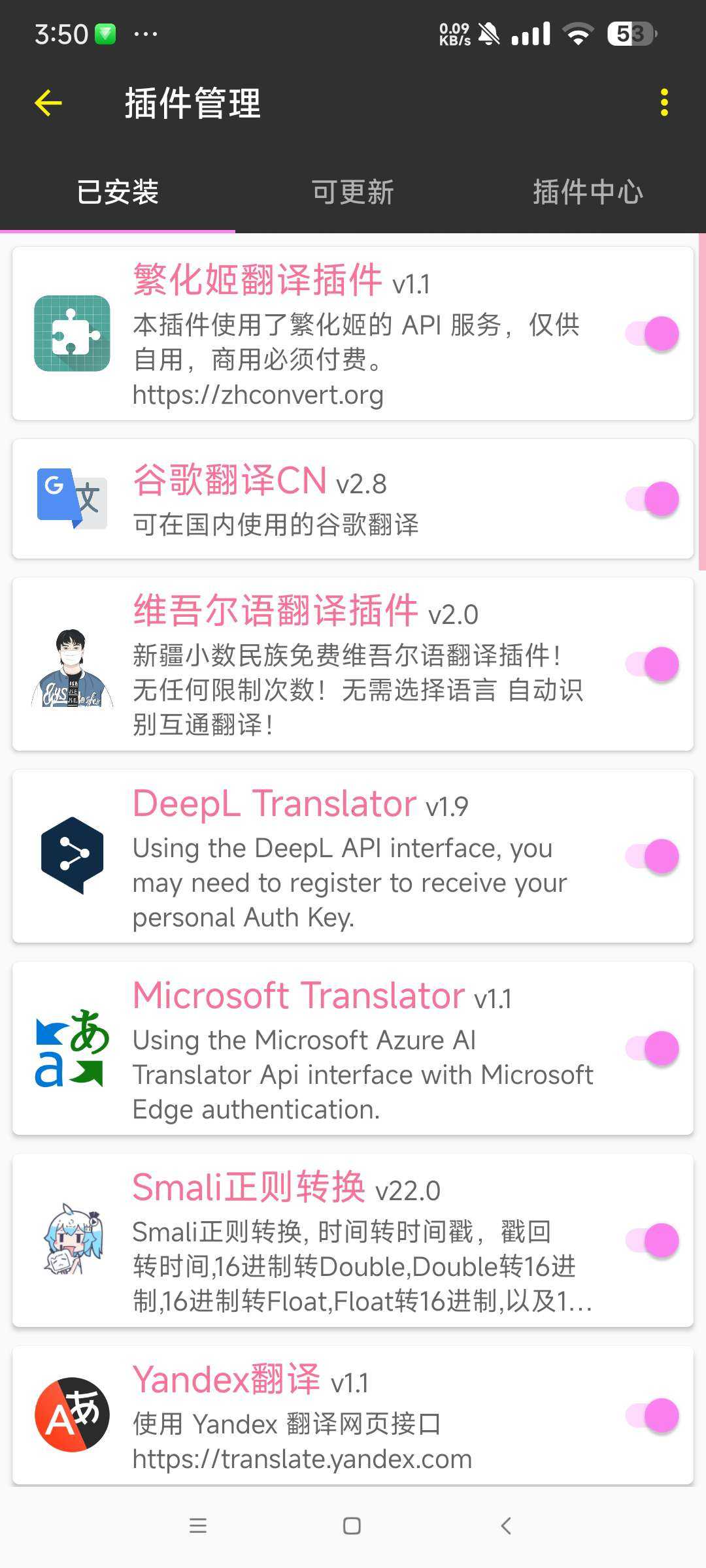The width and height of the screenshot is (706, 1568).
Task: Disable the DeepL Translator plugin
Action: [x=652, y=857]
